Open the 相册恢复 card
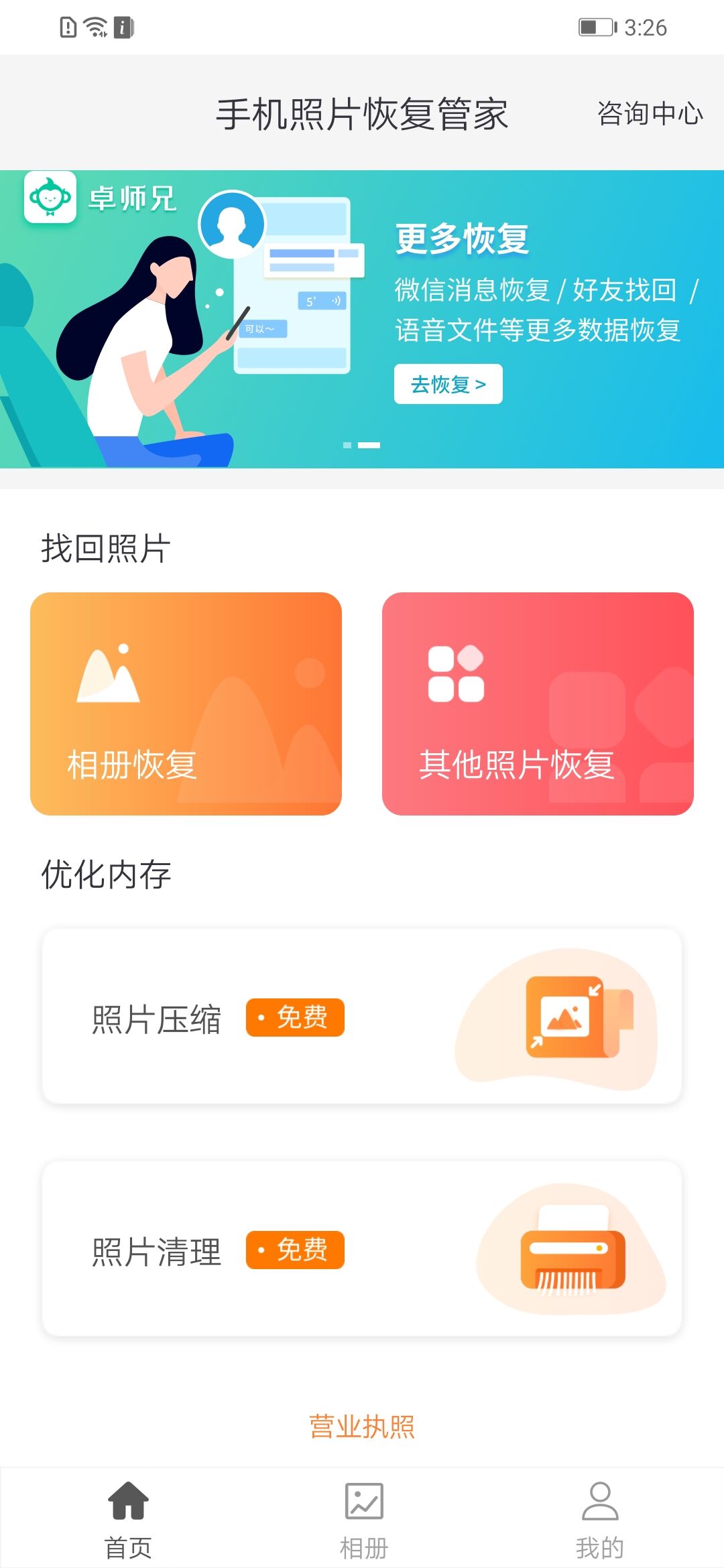 pyautogui.click(x=186, y=704)
